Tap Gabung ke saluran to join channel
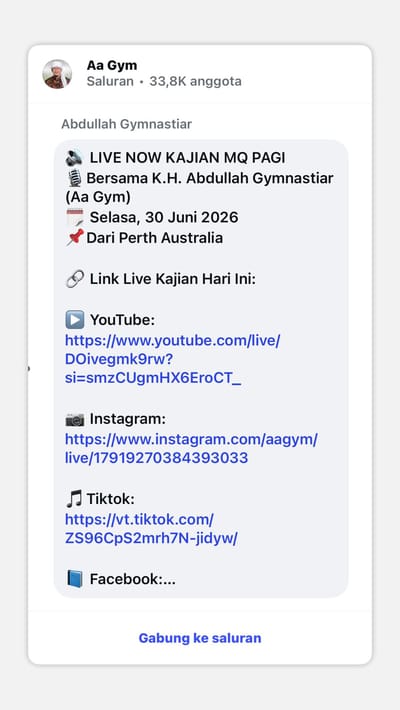Image resolution: width=400 pixels, height=710 pixels. tap(200, 638)
